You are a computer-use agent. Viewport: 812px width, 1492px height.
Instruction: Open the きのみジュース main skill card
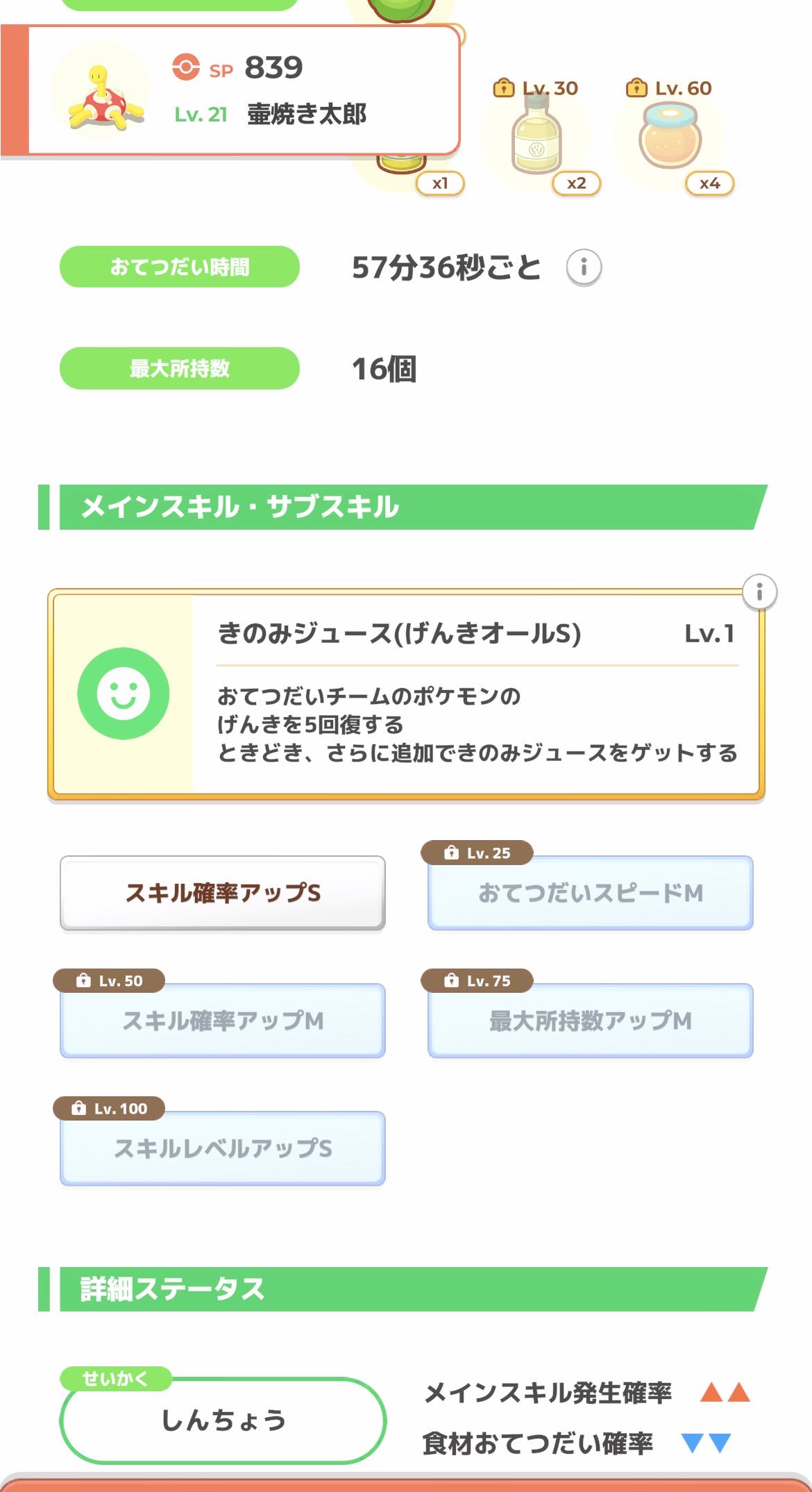(406, 694)
